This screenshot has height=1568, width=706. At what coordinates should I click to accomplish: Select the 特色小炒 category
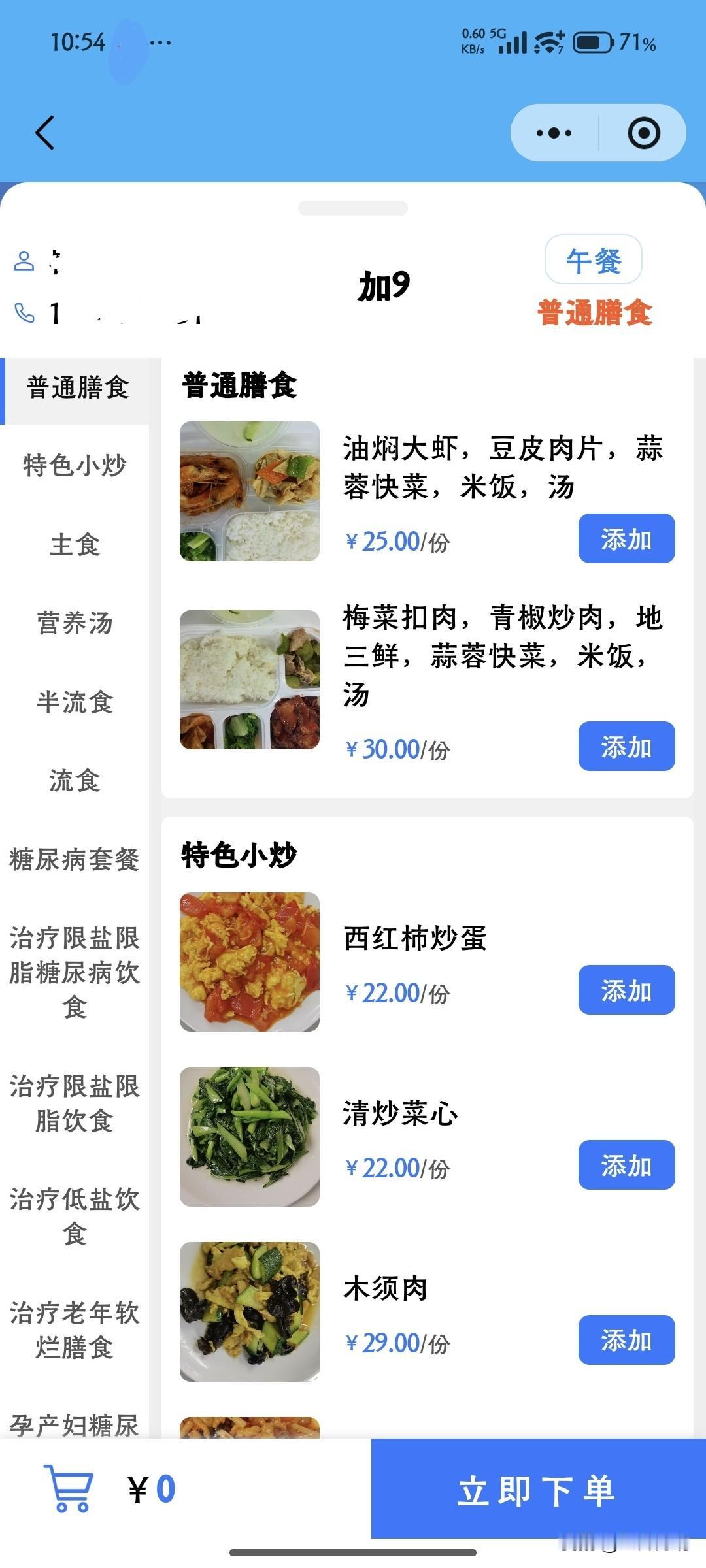75,465
